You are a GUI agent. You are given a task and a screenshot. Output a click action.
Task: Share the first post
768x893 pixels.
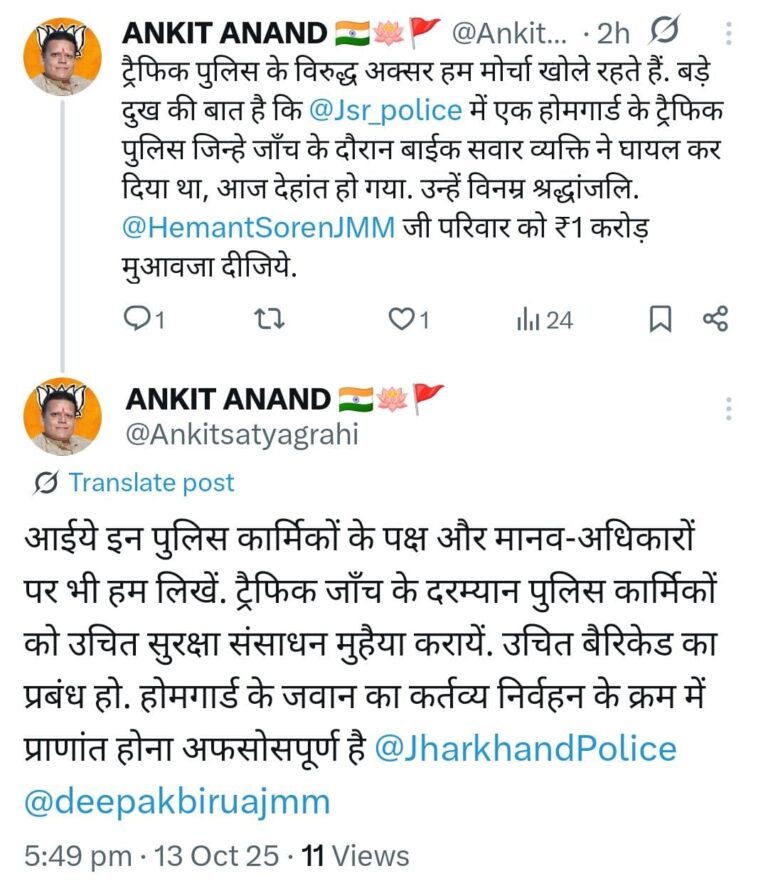(x=715, y=319)
